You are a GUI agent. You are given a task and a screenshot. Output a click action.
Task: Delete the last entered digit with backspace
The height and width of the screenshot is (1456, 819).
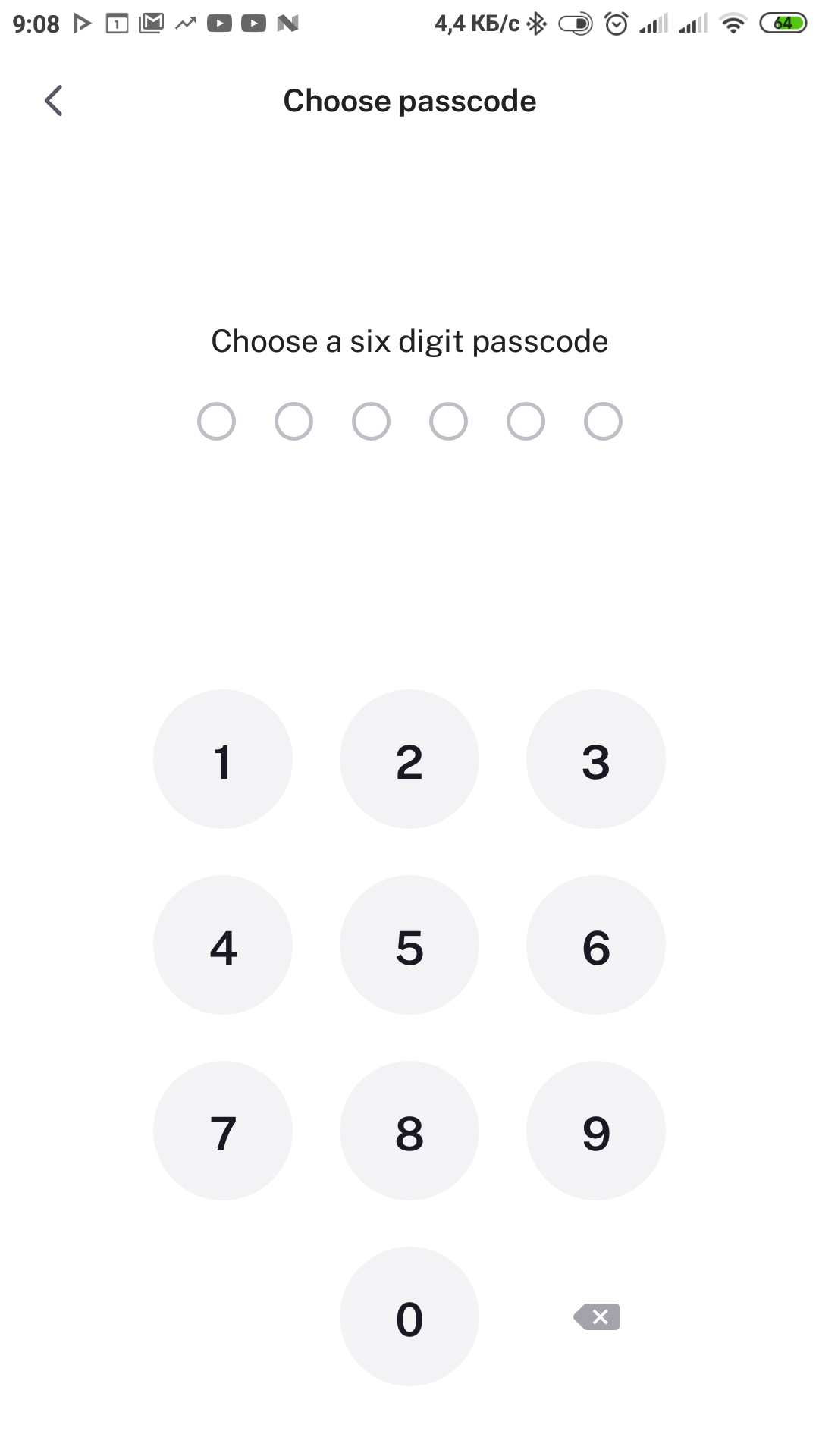pyautogui.click(x=597, y=1317)
